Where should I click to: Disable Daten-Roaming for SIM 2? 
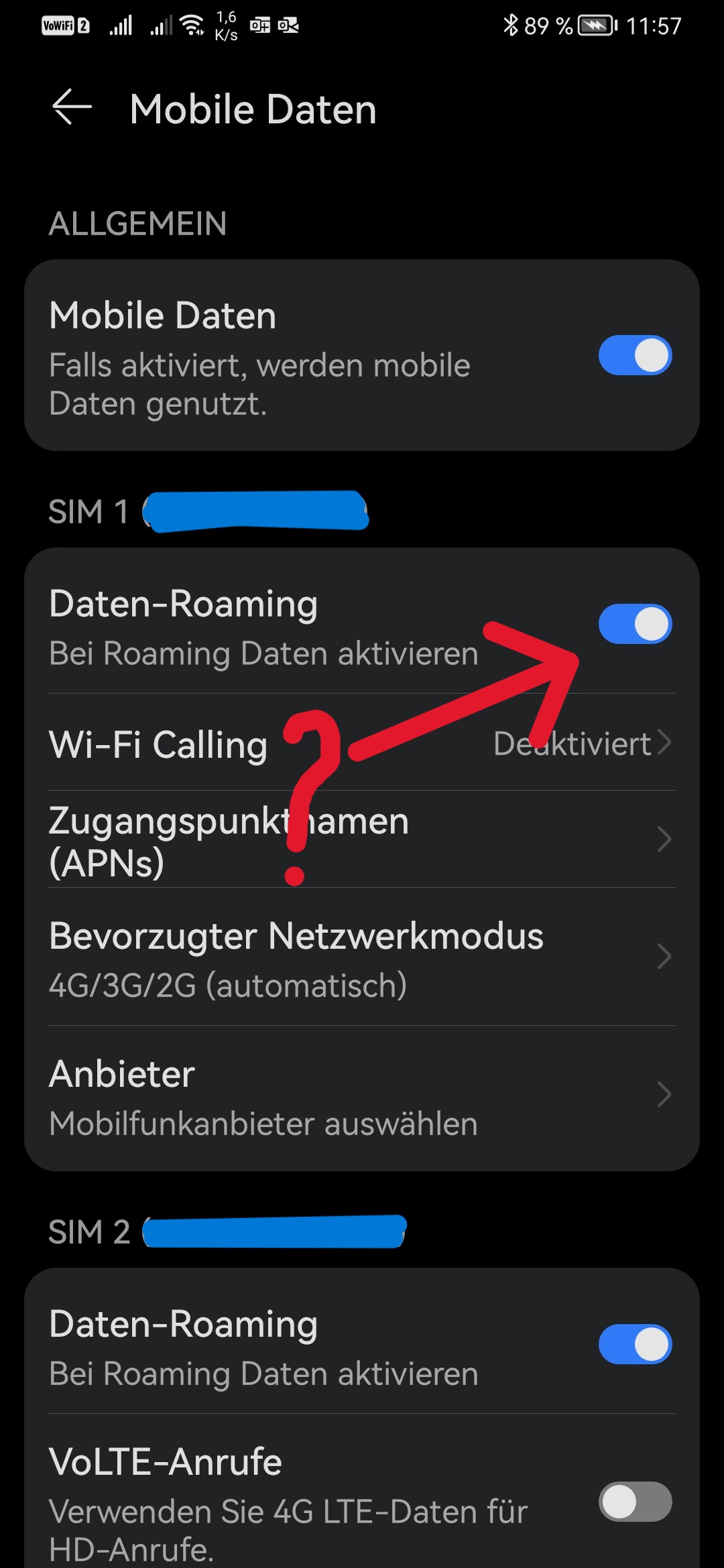(x=635, y=1344)
